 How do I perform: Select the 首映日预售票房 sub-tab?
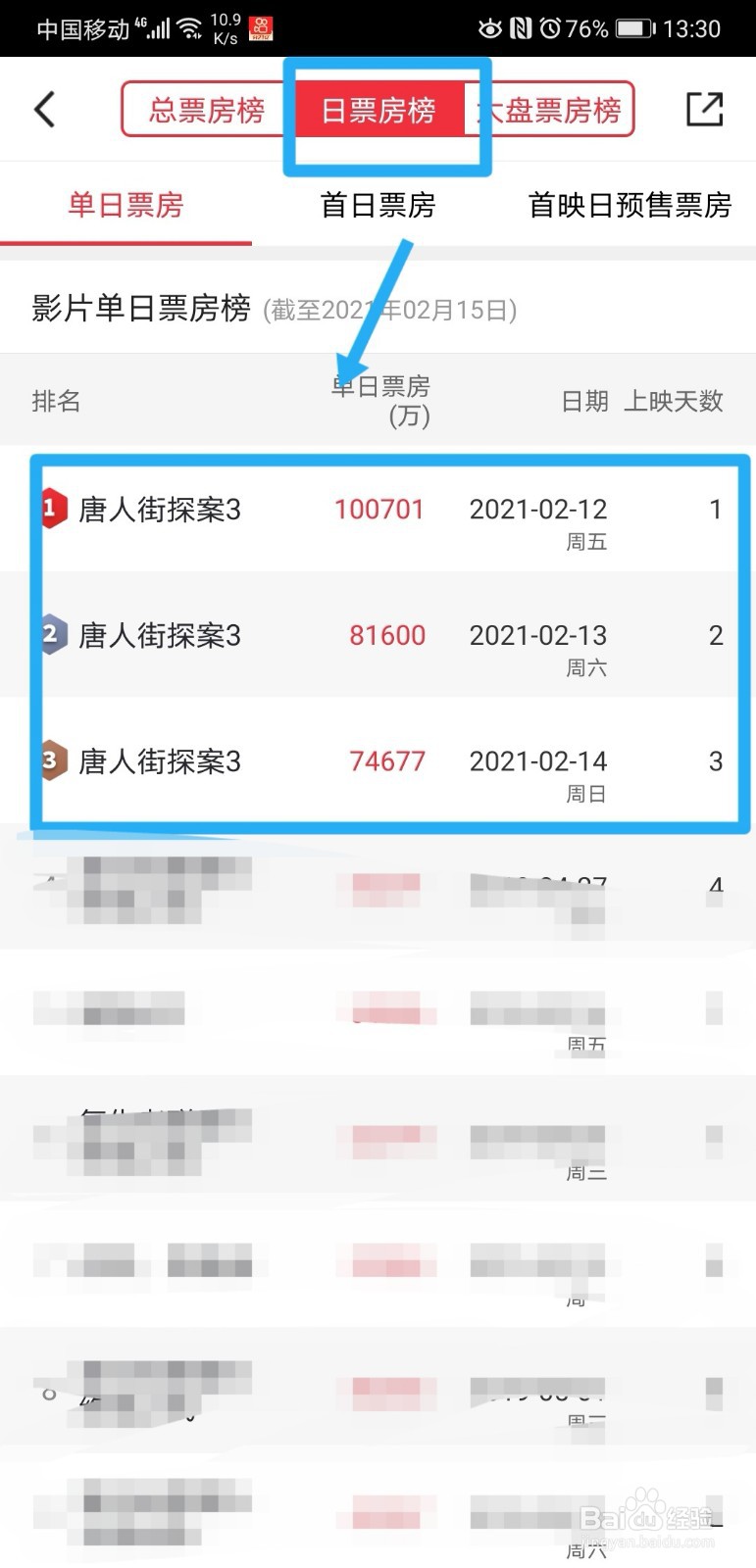629,205
